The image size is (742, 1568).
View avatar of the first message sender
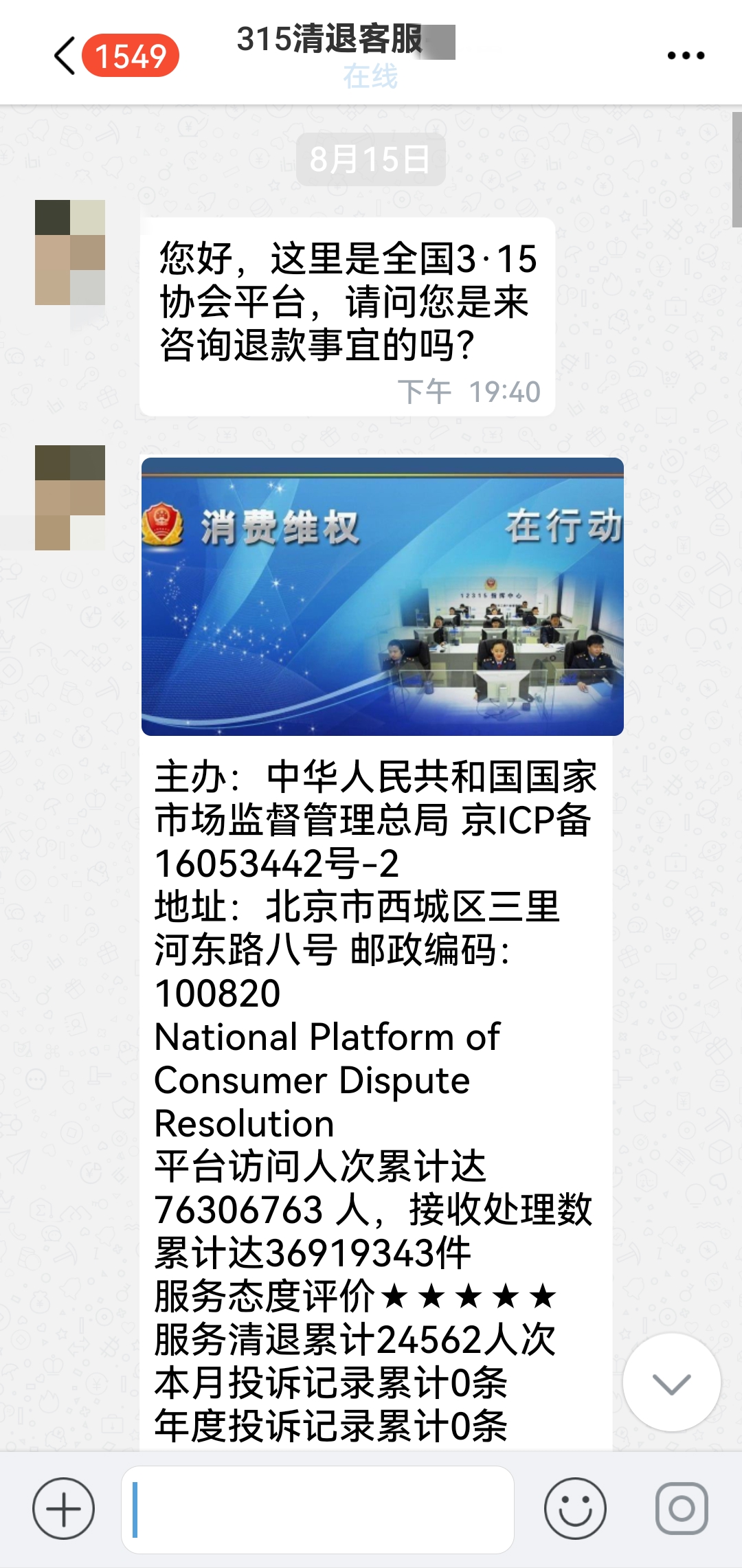[x=70, y=252]
